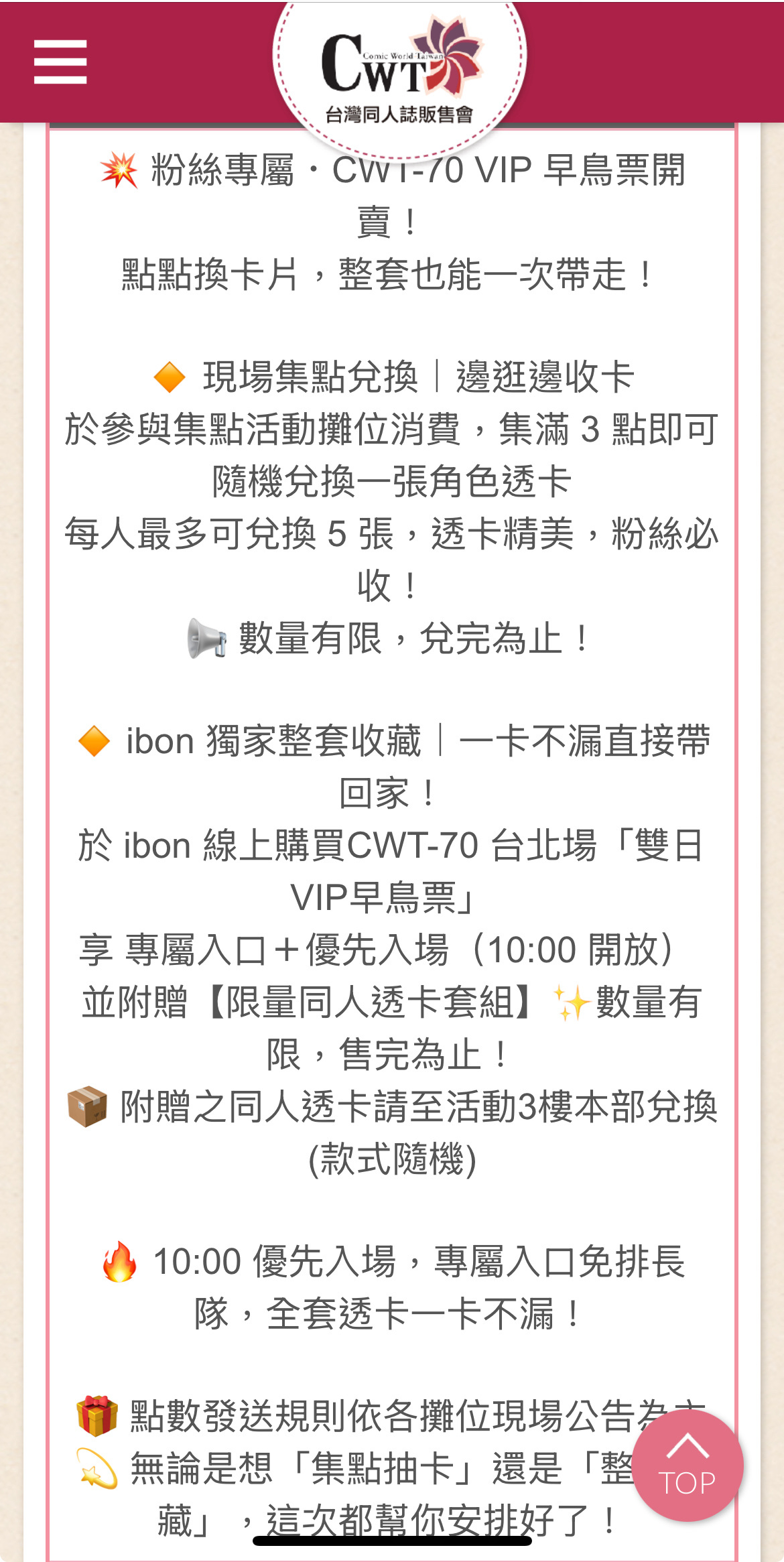Open the hamburger navigation menu
This screenshot has height=1562, width=784.
(60, 62)
